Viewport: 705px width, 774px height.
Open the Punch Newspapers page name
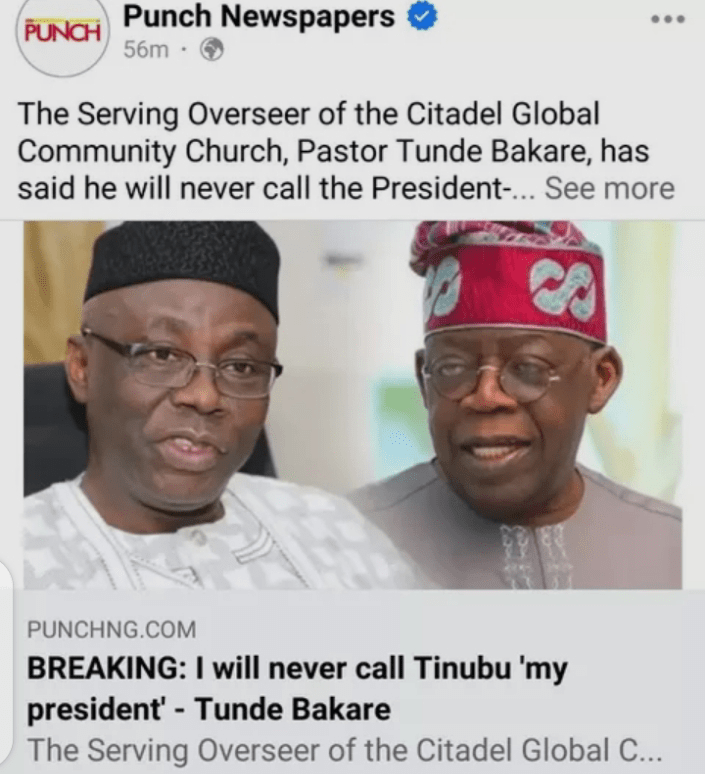tap(259, 18)
